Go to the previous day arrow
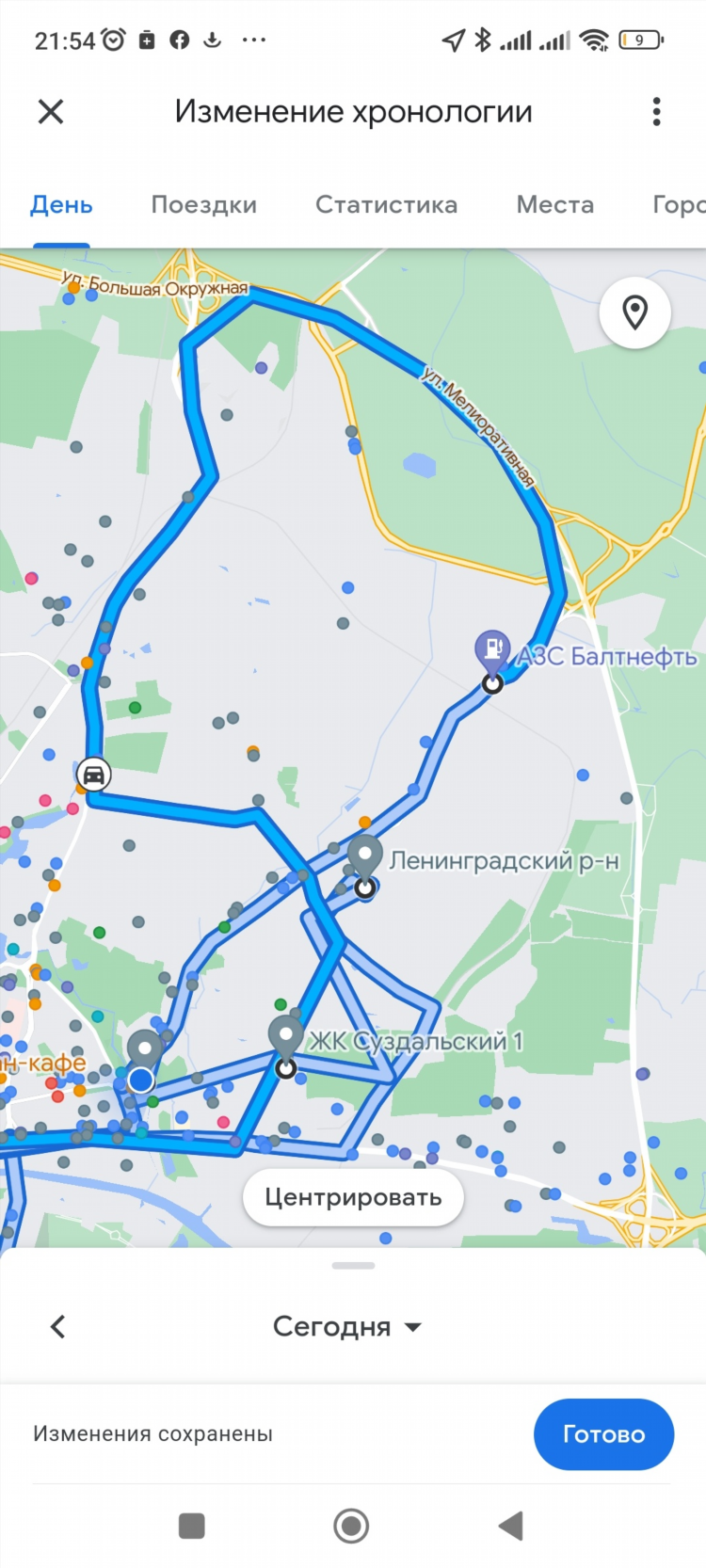 click(57, 1327)
